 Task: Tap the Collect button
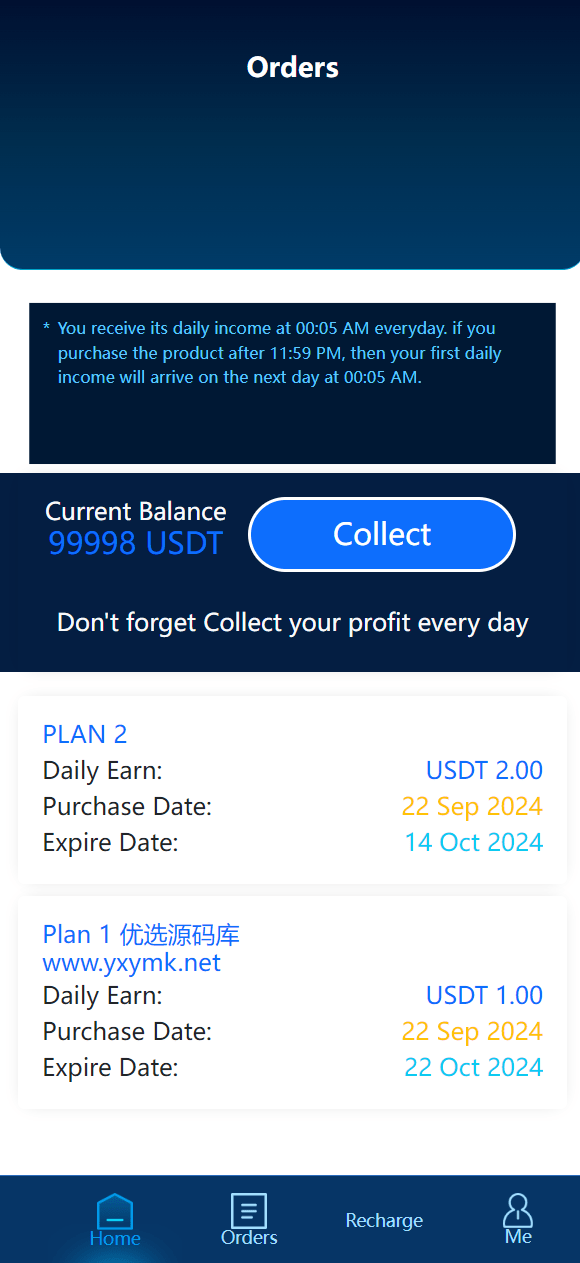coord(381,534)
